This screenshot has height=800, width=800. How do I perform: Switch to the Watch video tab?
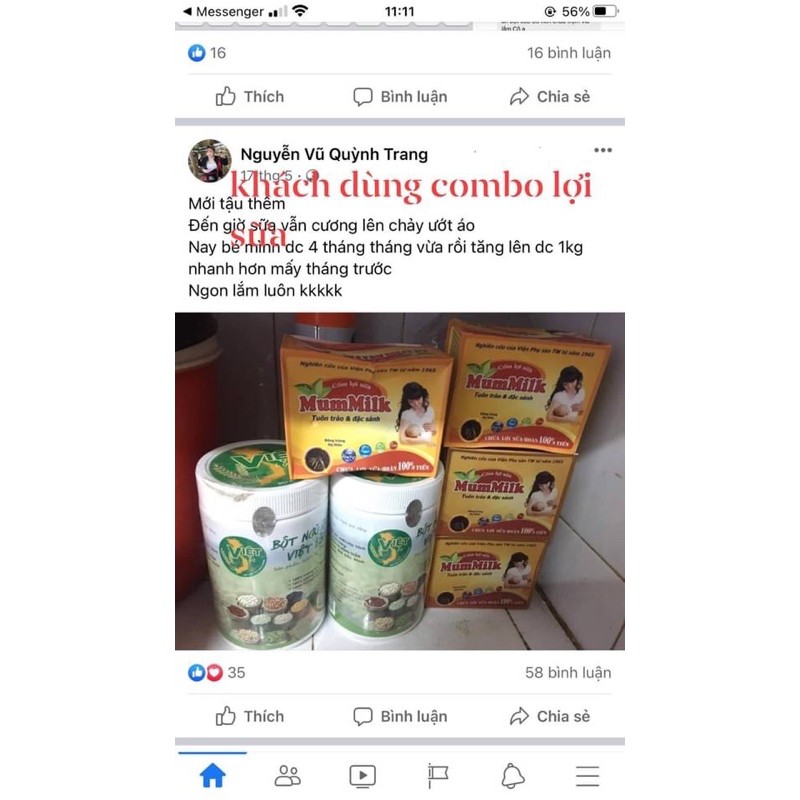362,775
